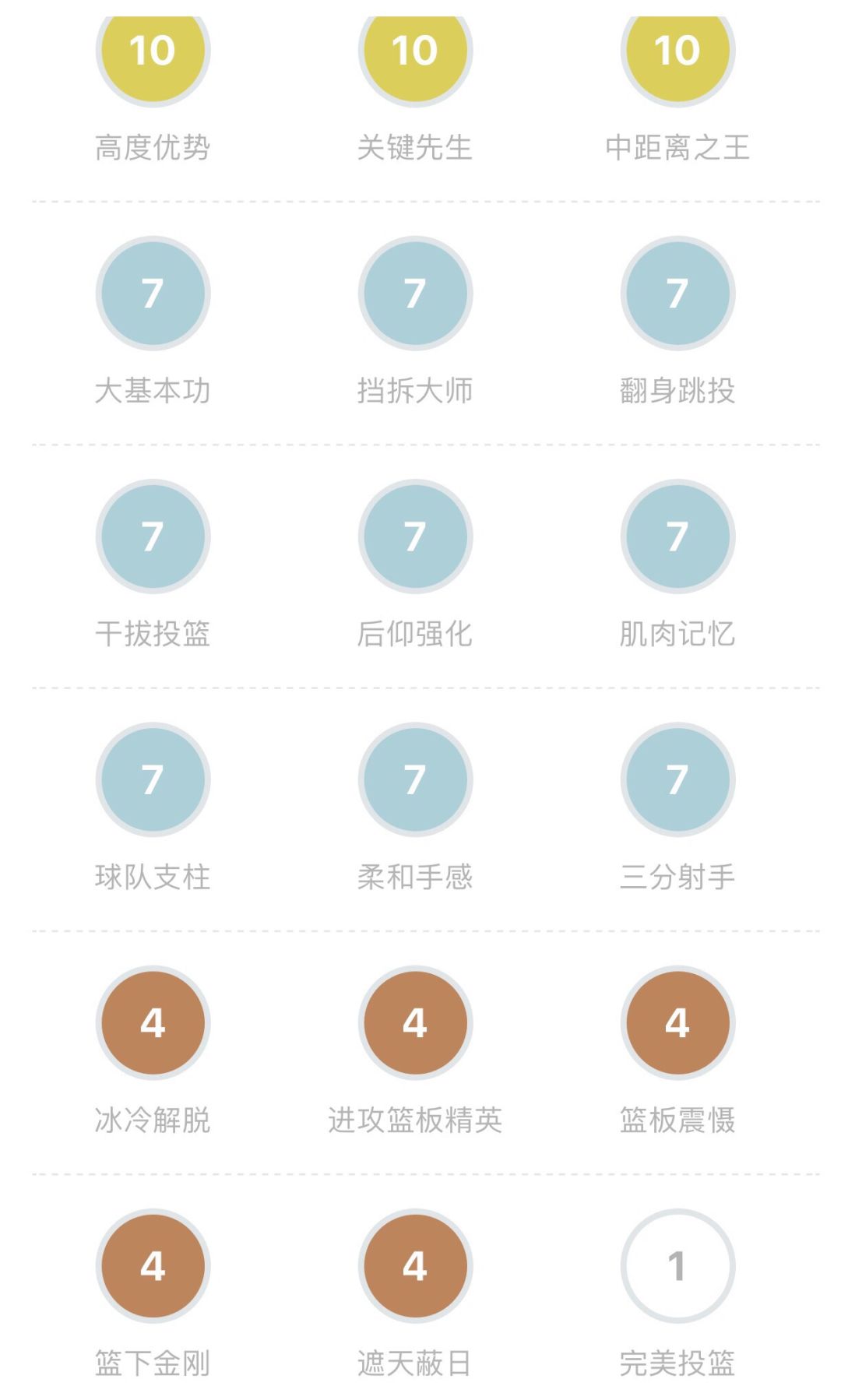
Task: Open the 肌肉记忆 badge
Action: click(x=679, y=537)
